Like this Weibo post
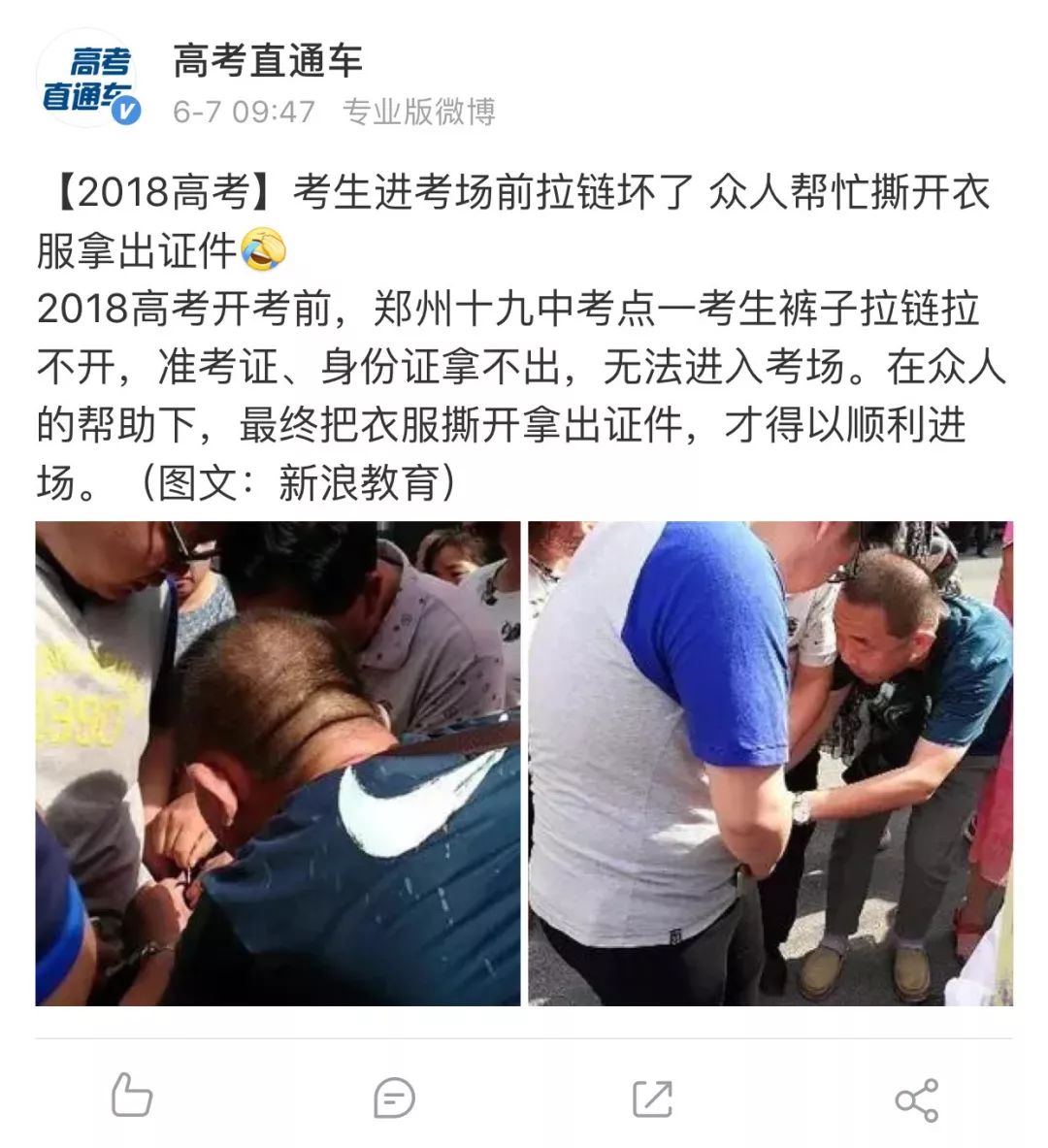 (132, 1097)
